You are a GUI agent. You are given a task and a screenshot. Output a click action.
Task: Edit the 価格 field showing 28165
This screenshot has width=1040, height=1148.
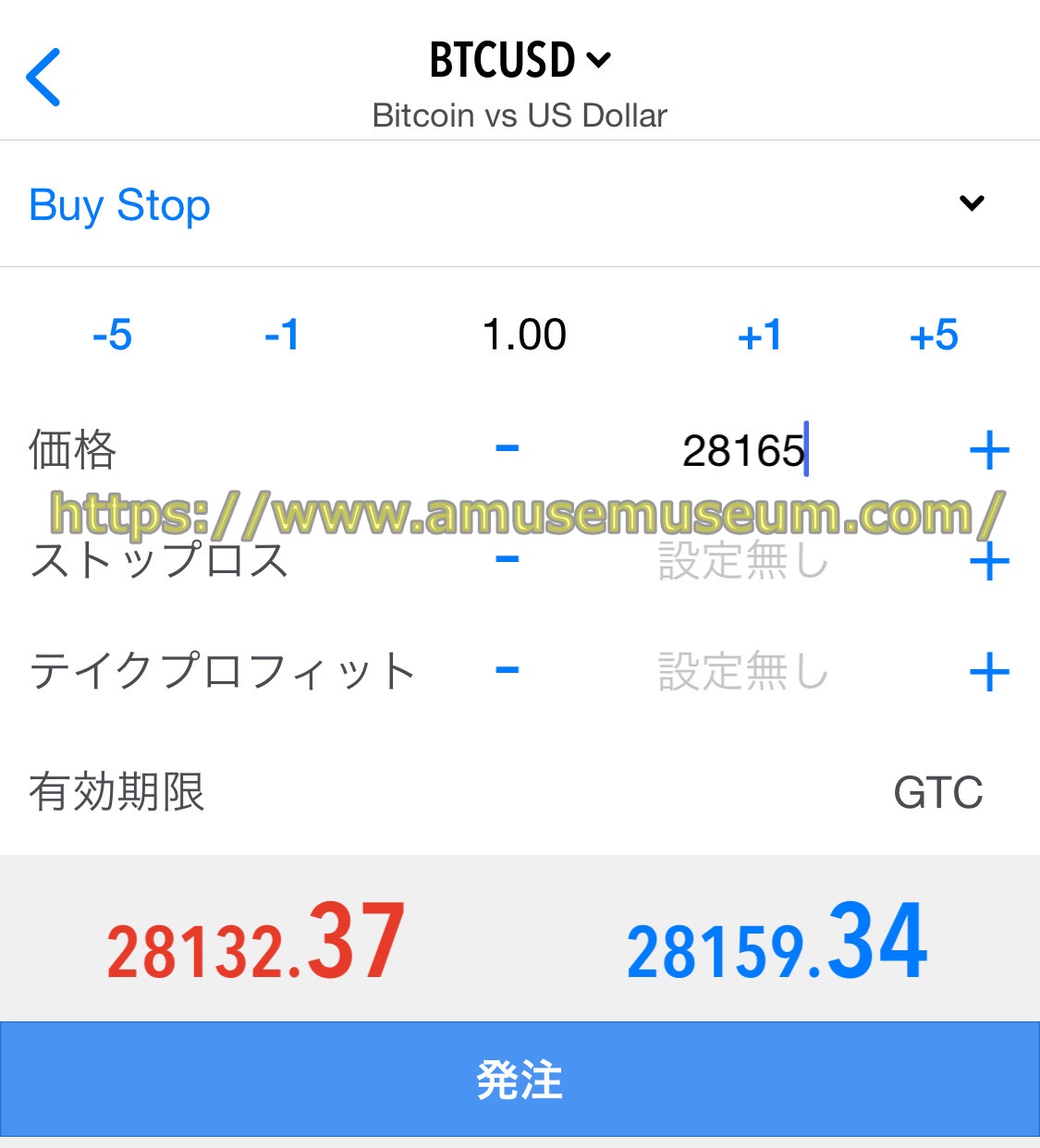coord(743,451)
